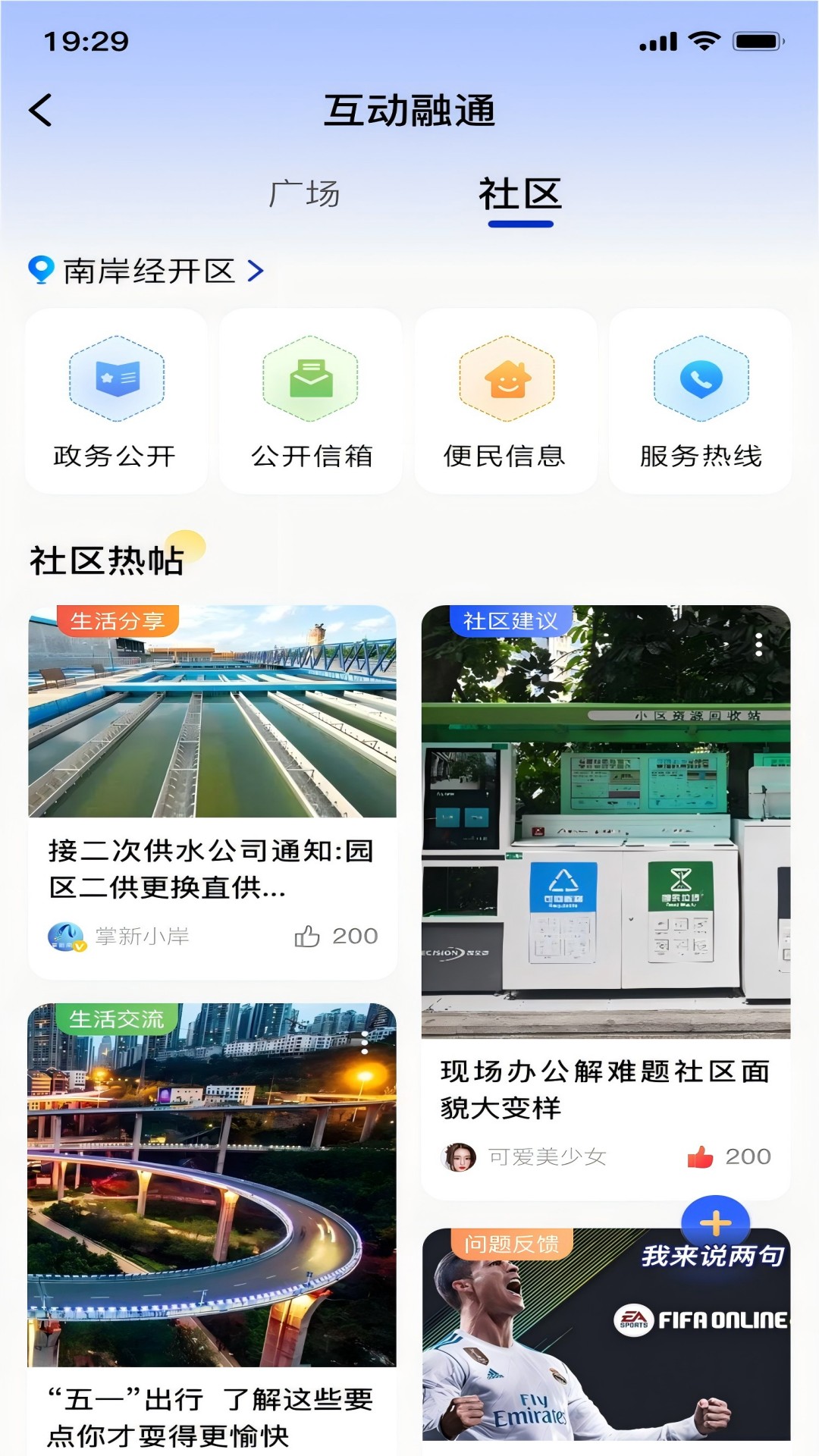Open 政务公开 (government disclosure)
819x1456 pixels.
(115, 402)
